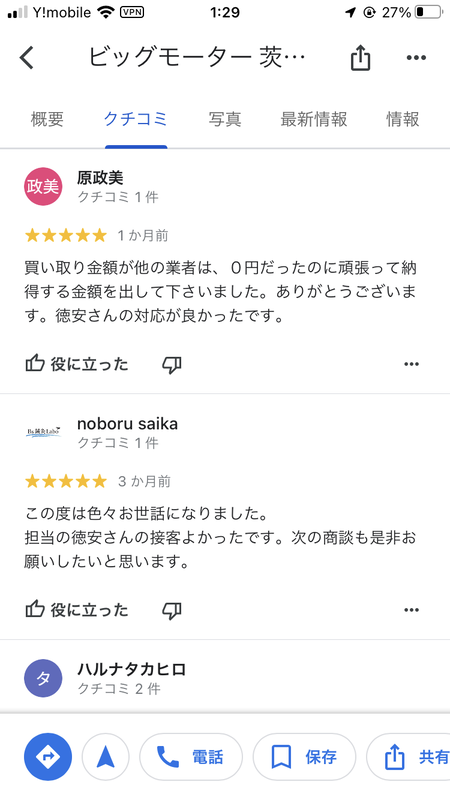450x800 pixels.
Task: Open more options for noboru saika's review
Action: [x=411, y=610]
